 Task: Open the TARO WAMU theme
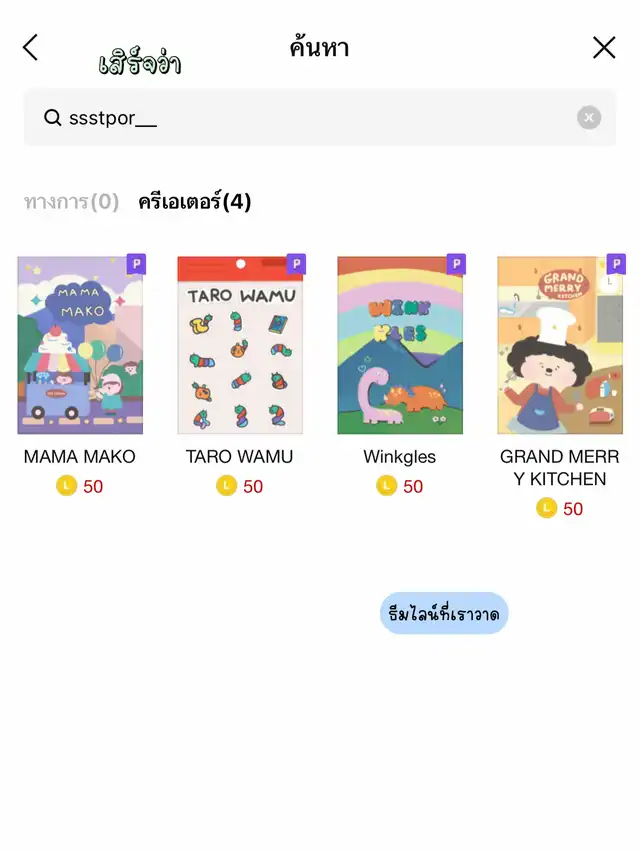pos(240,345)
